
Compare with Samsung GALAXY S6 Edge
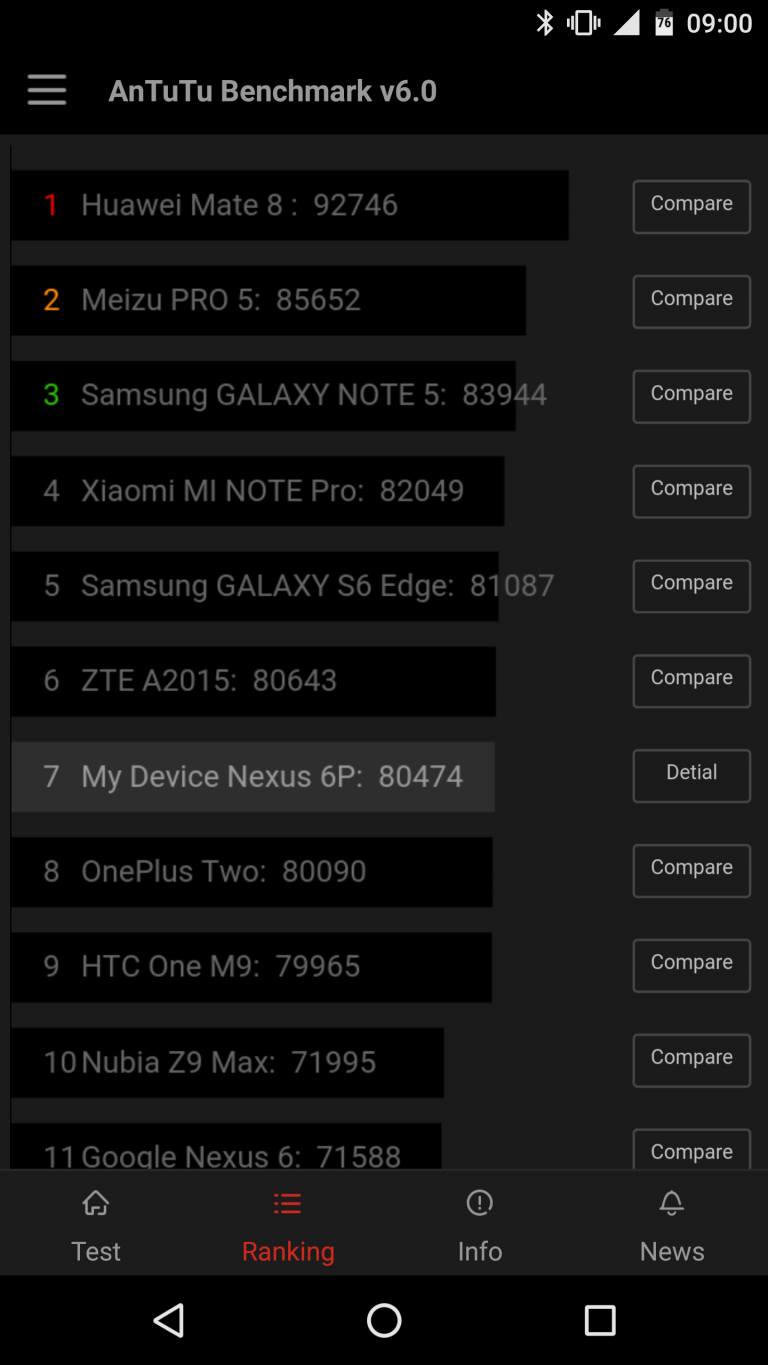click(x=691, y=586)
